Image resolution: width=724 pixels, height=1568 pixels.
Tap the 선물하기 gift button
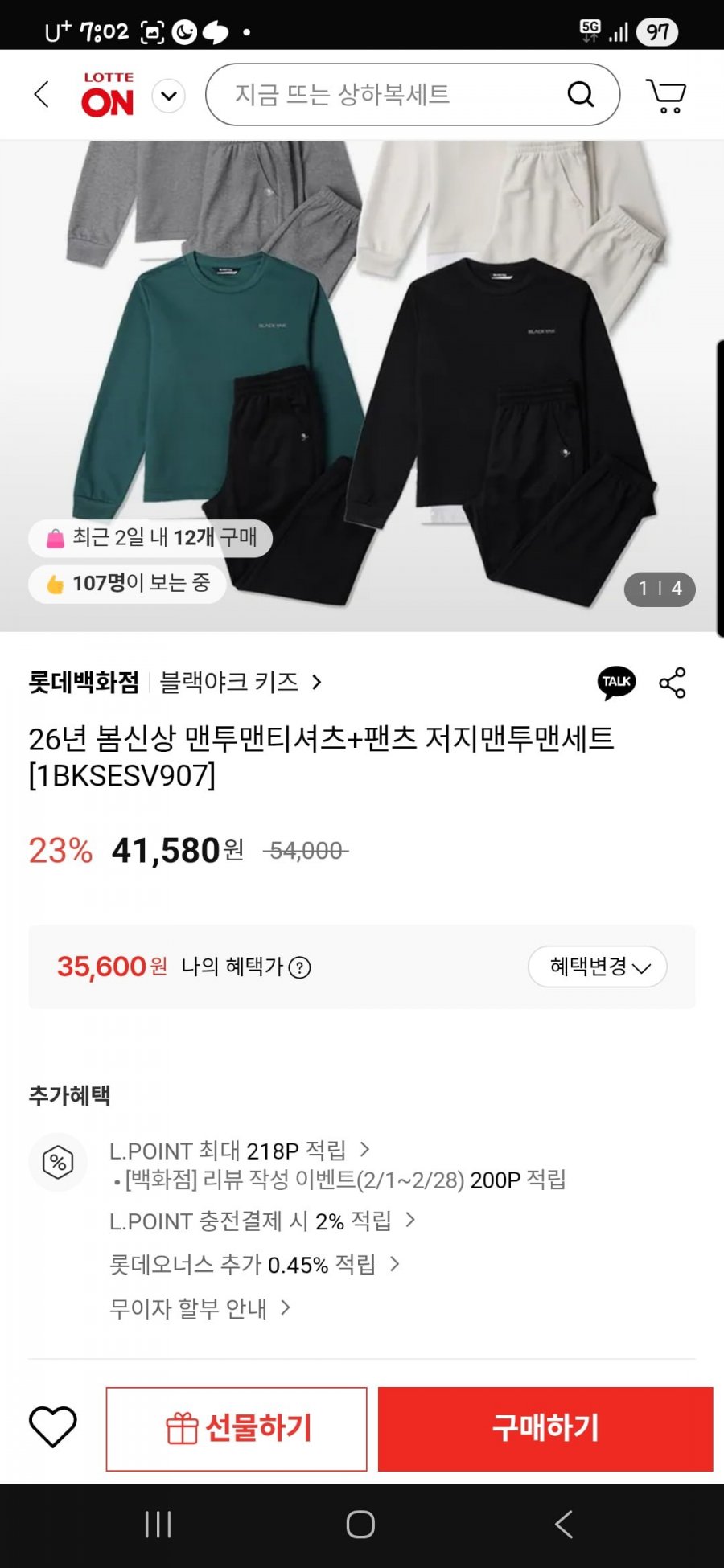coord(237,1429)
